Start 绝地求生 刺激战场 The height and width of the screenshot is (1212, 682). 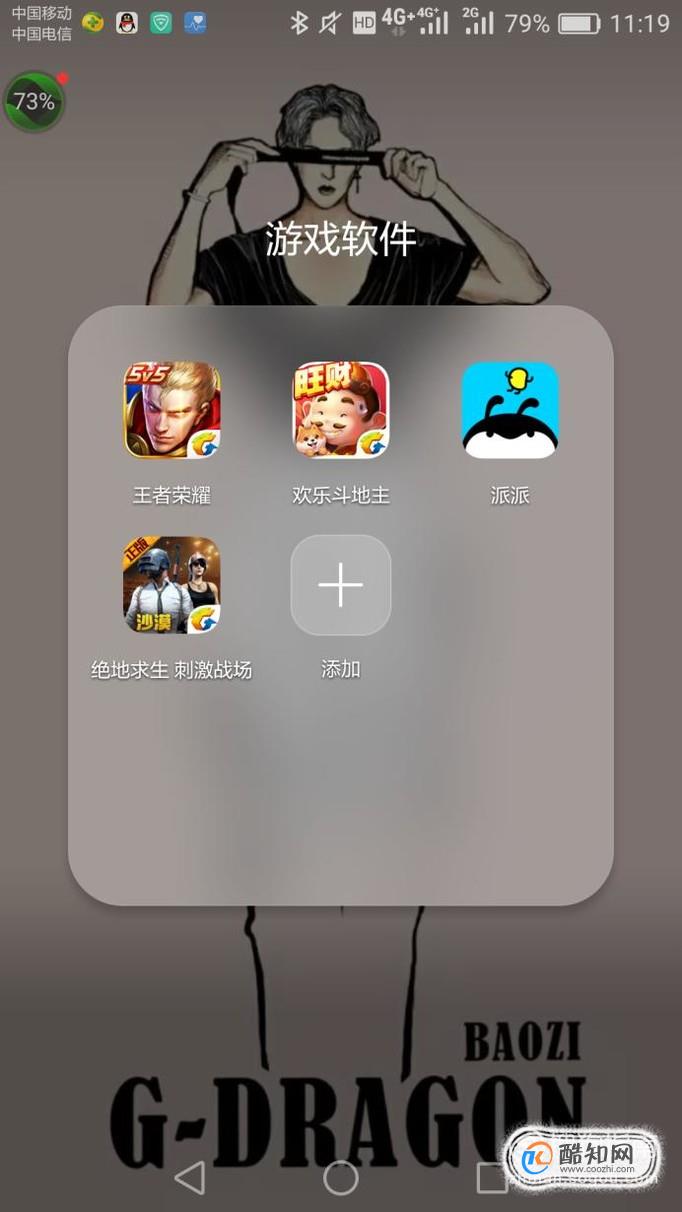172,585
